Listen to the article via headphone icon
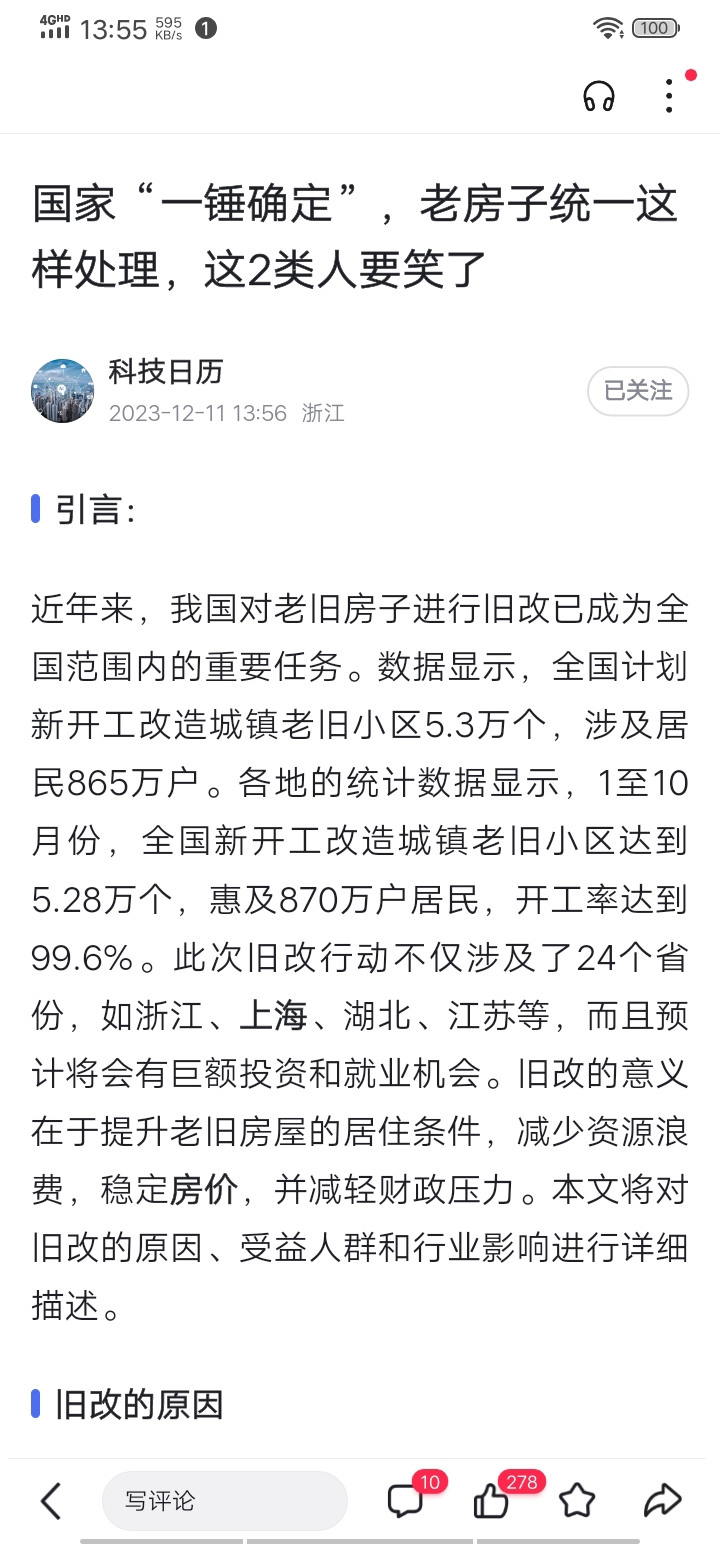 click(x=599, y=97)
